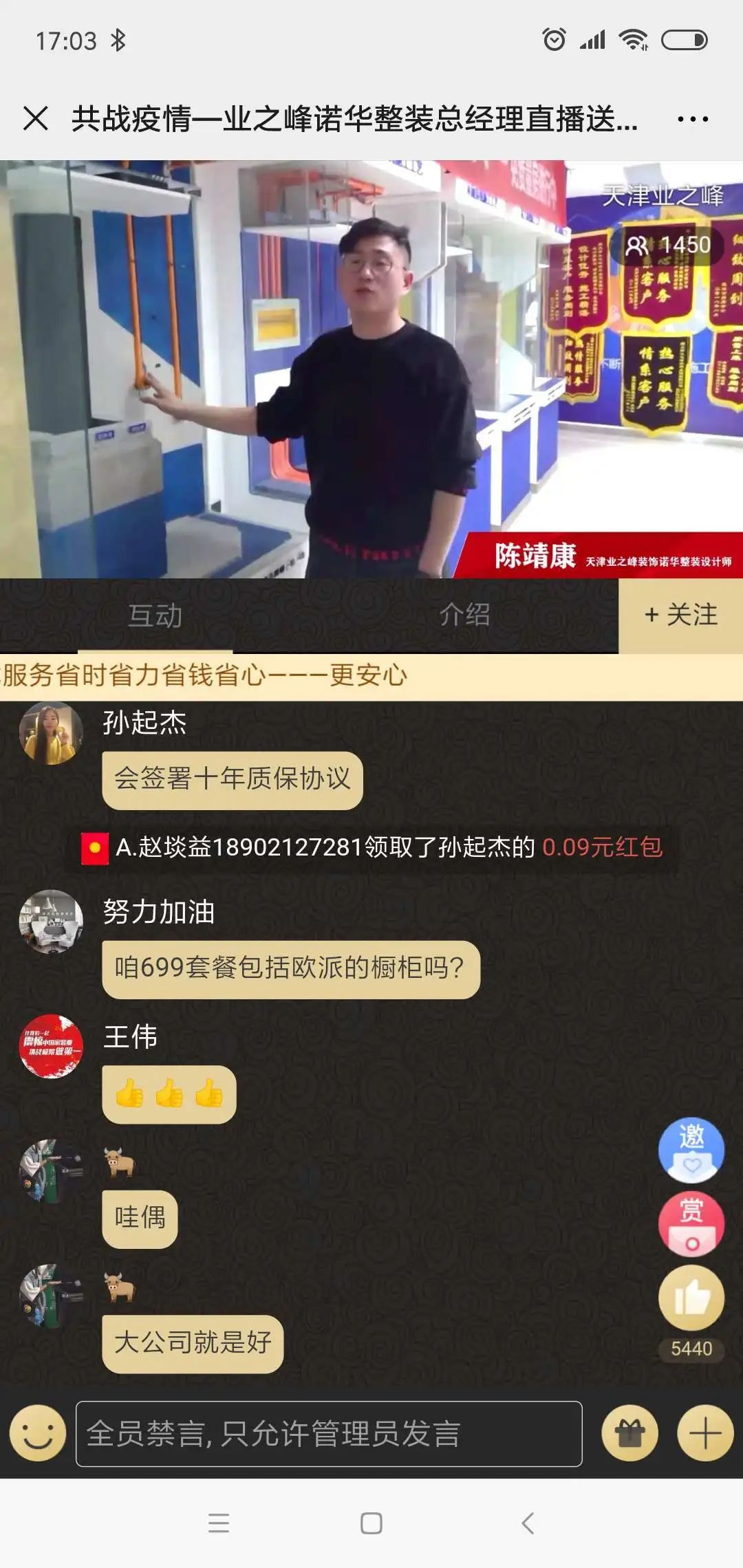Open the emoji picker
The image size is (743, 1568).
tap(38, 1434)
